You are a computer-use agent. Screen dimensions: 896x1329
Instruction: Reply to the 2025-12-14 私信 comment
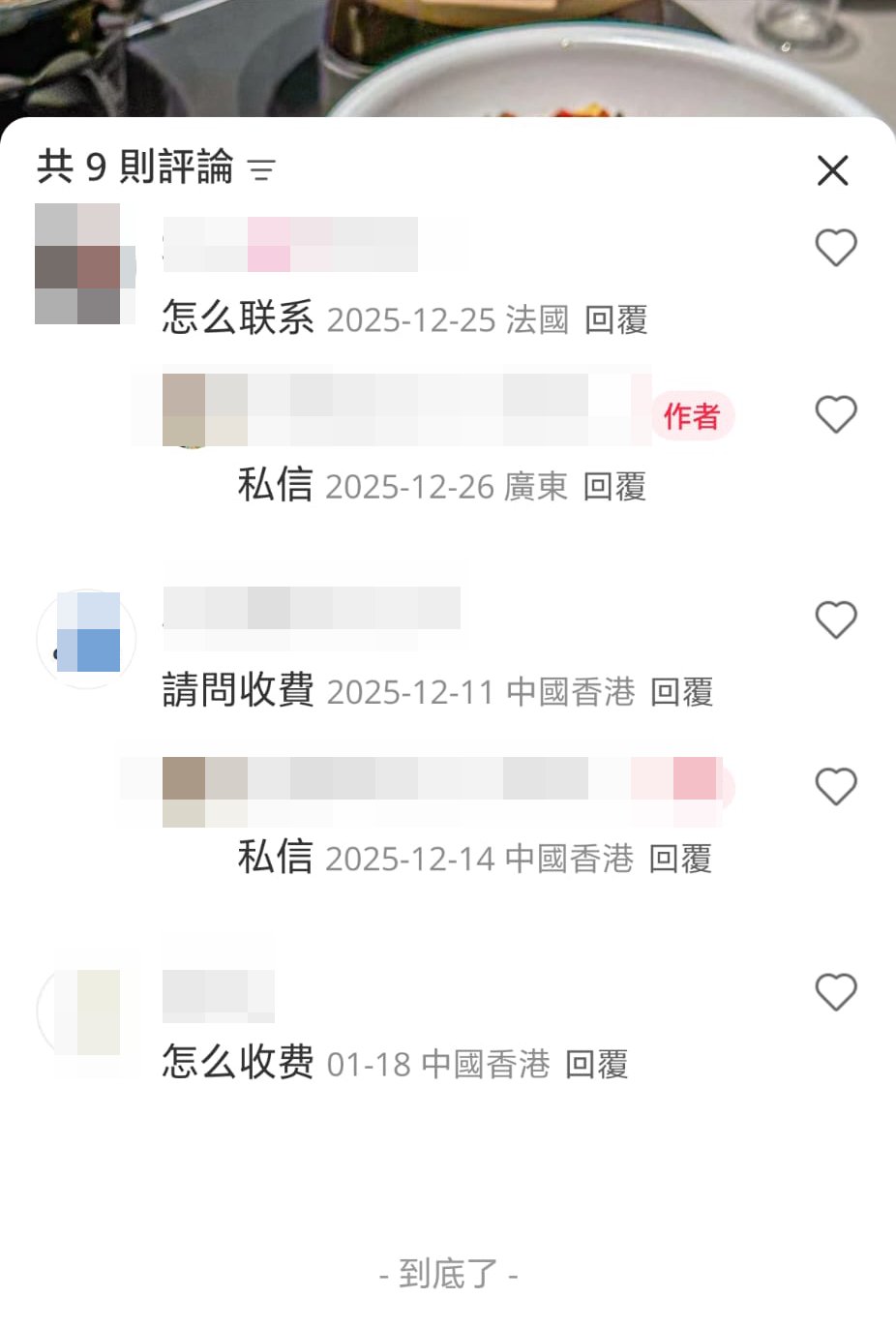(680, 859)
